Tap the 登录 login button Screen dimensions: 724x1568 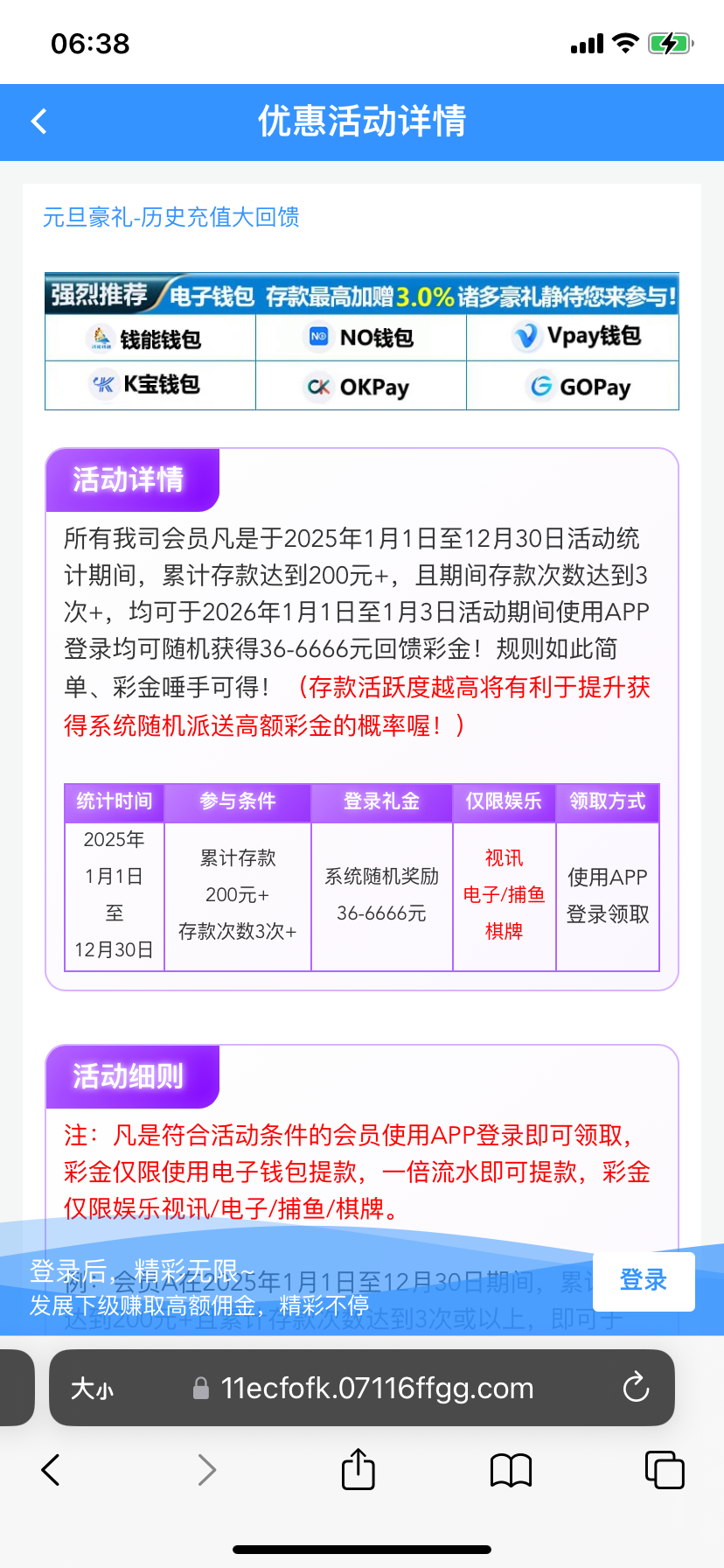tap(644, 1281)
